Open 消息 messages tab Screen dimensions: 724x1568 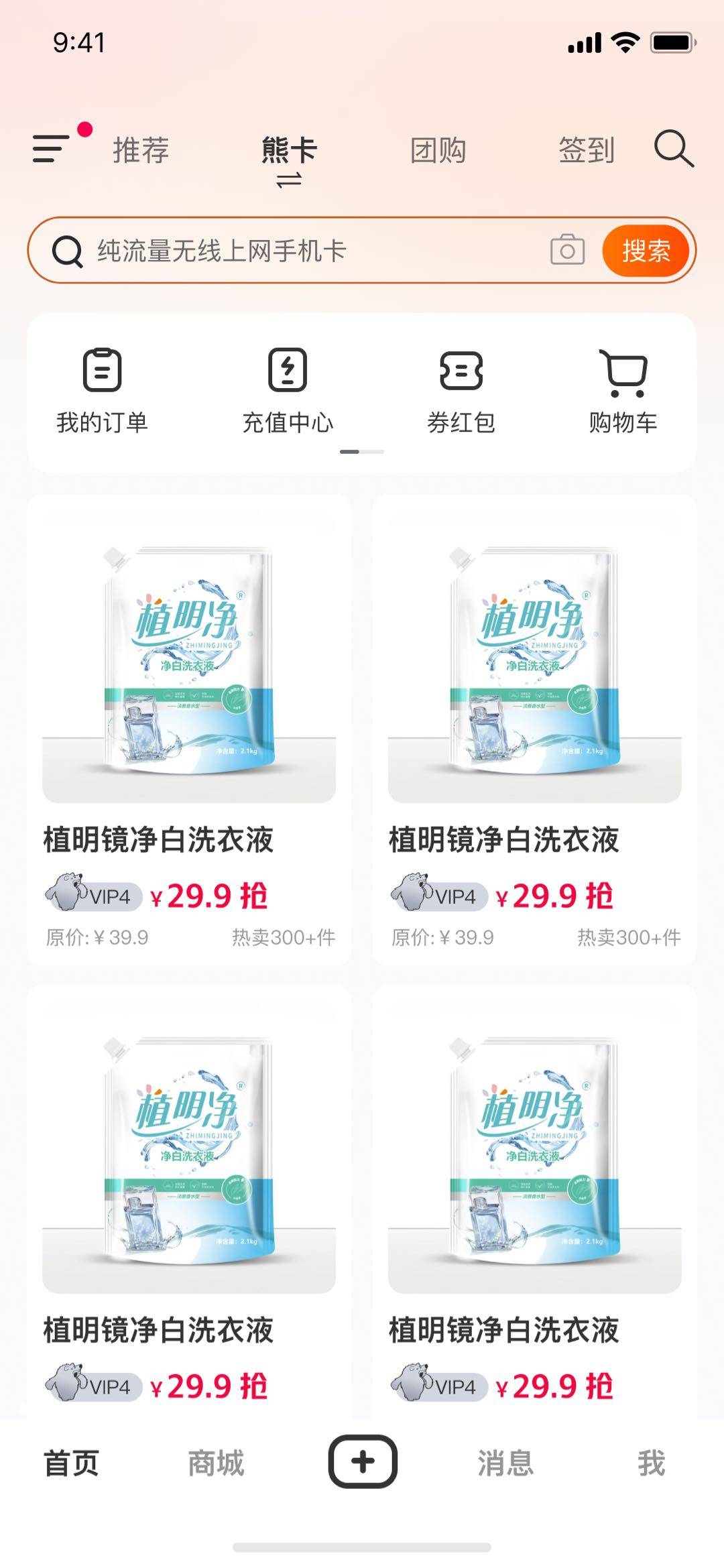pos(505,1463)
